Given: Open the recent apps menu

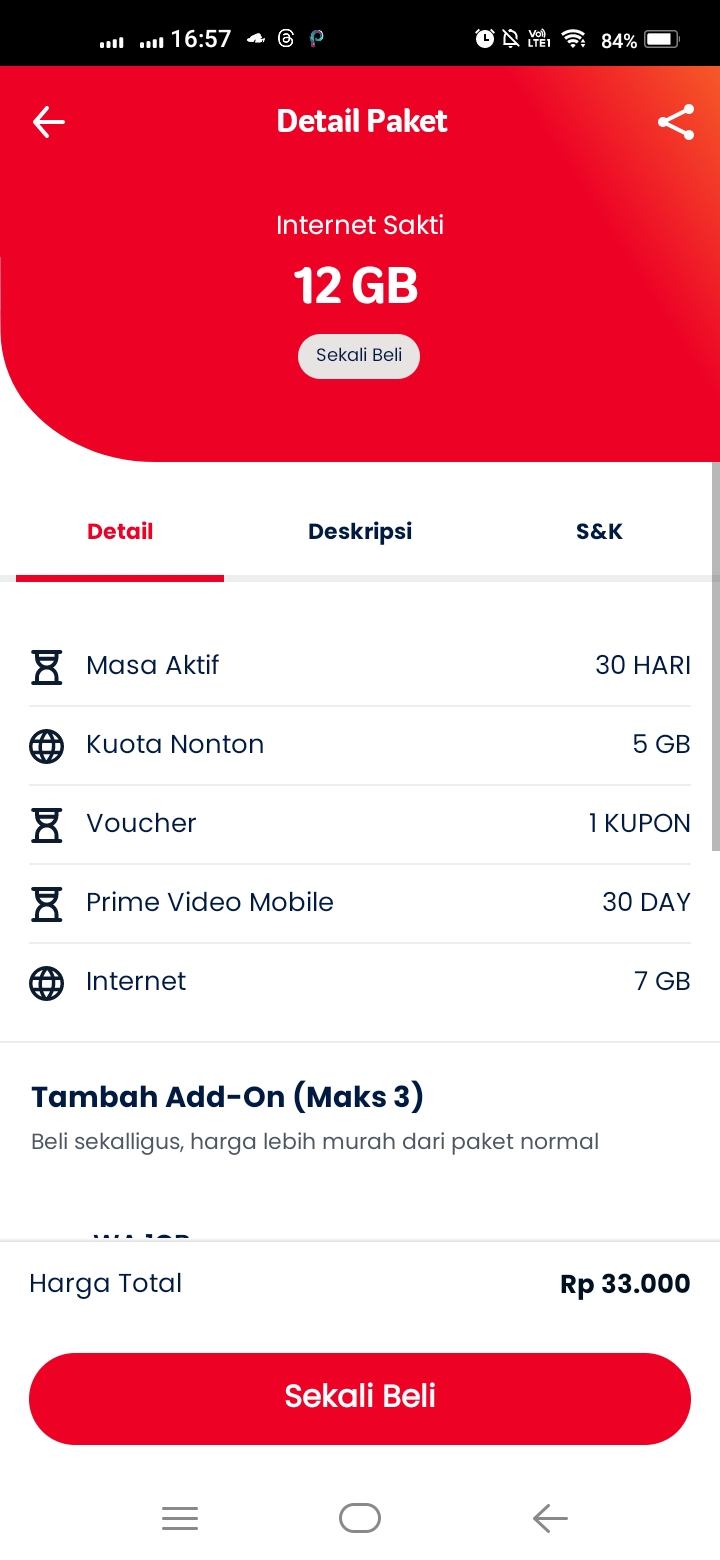Looking at the screenshot, I should coord(180,1518).
